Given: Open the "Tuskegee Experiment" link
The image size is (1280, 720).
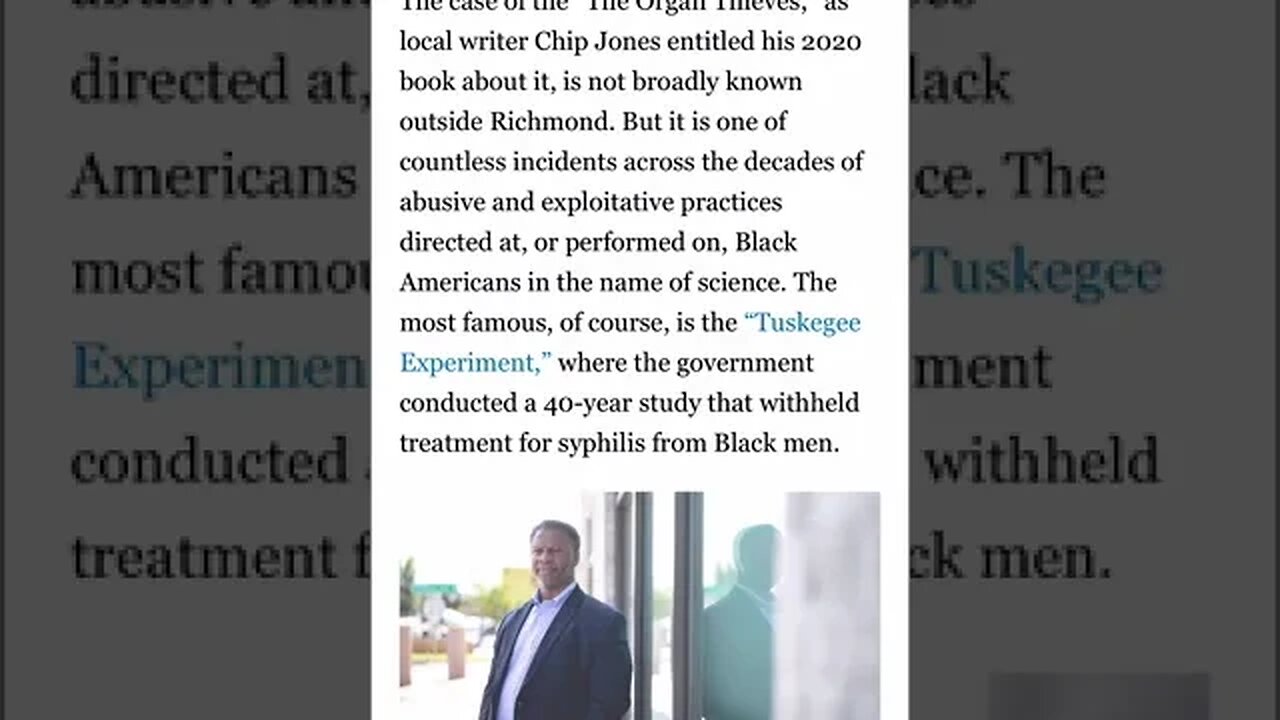Looking at the screenshot, I should (x=801, y=323).
